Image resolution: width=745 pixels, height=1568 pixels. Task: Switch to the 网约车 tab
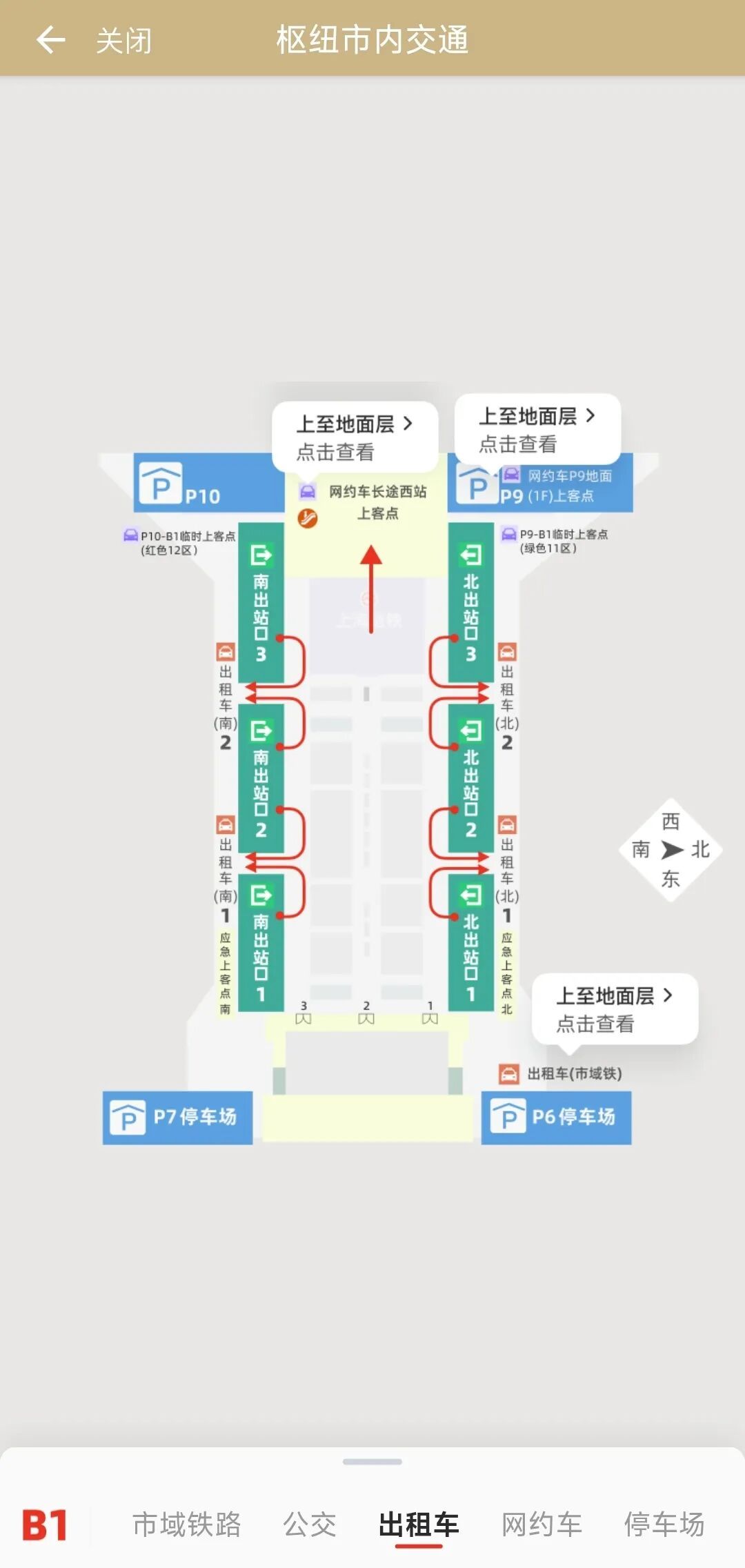click(x=542, y=1525)
